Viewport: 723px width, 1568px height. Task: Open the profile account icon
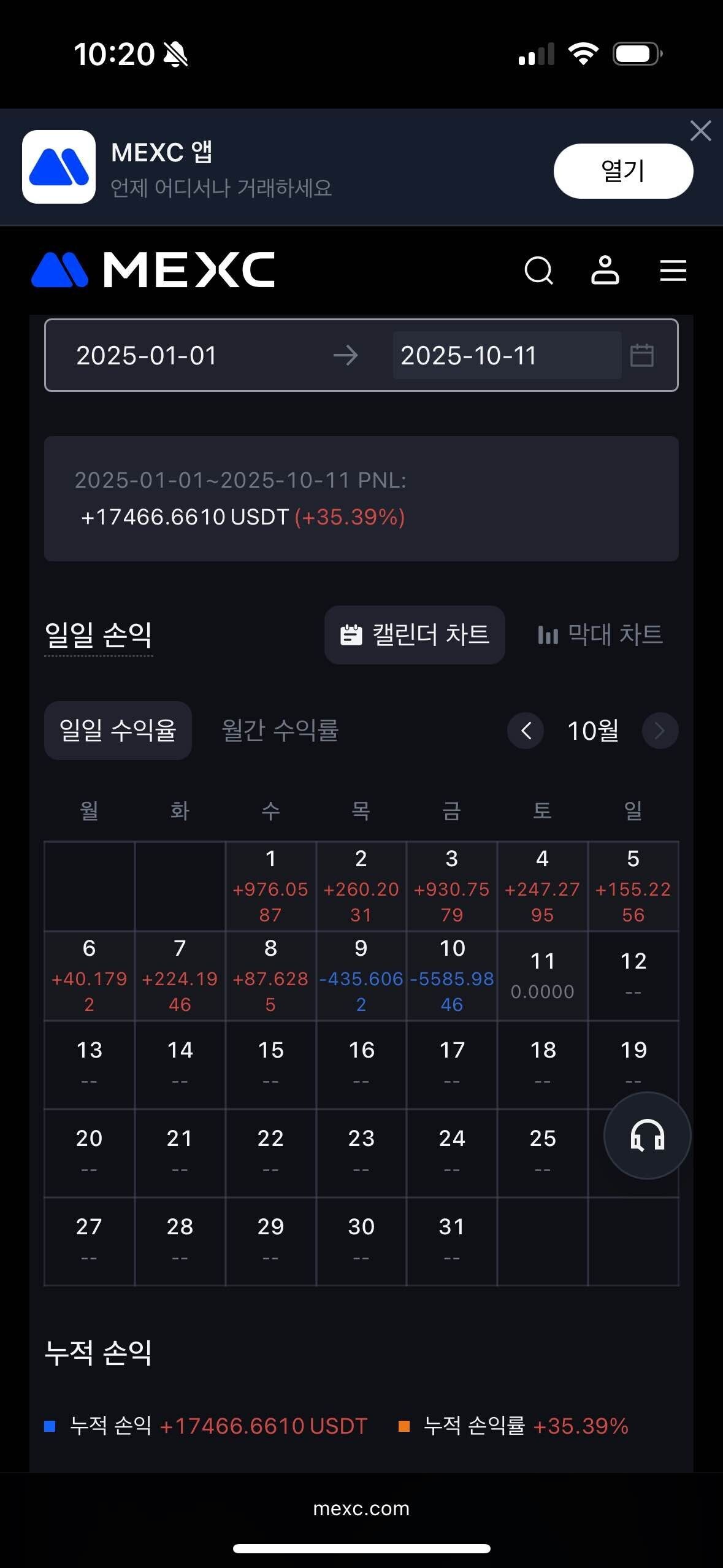tap(606, 271)
